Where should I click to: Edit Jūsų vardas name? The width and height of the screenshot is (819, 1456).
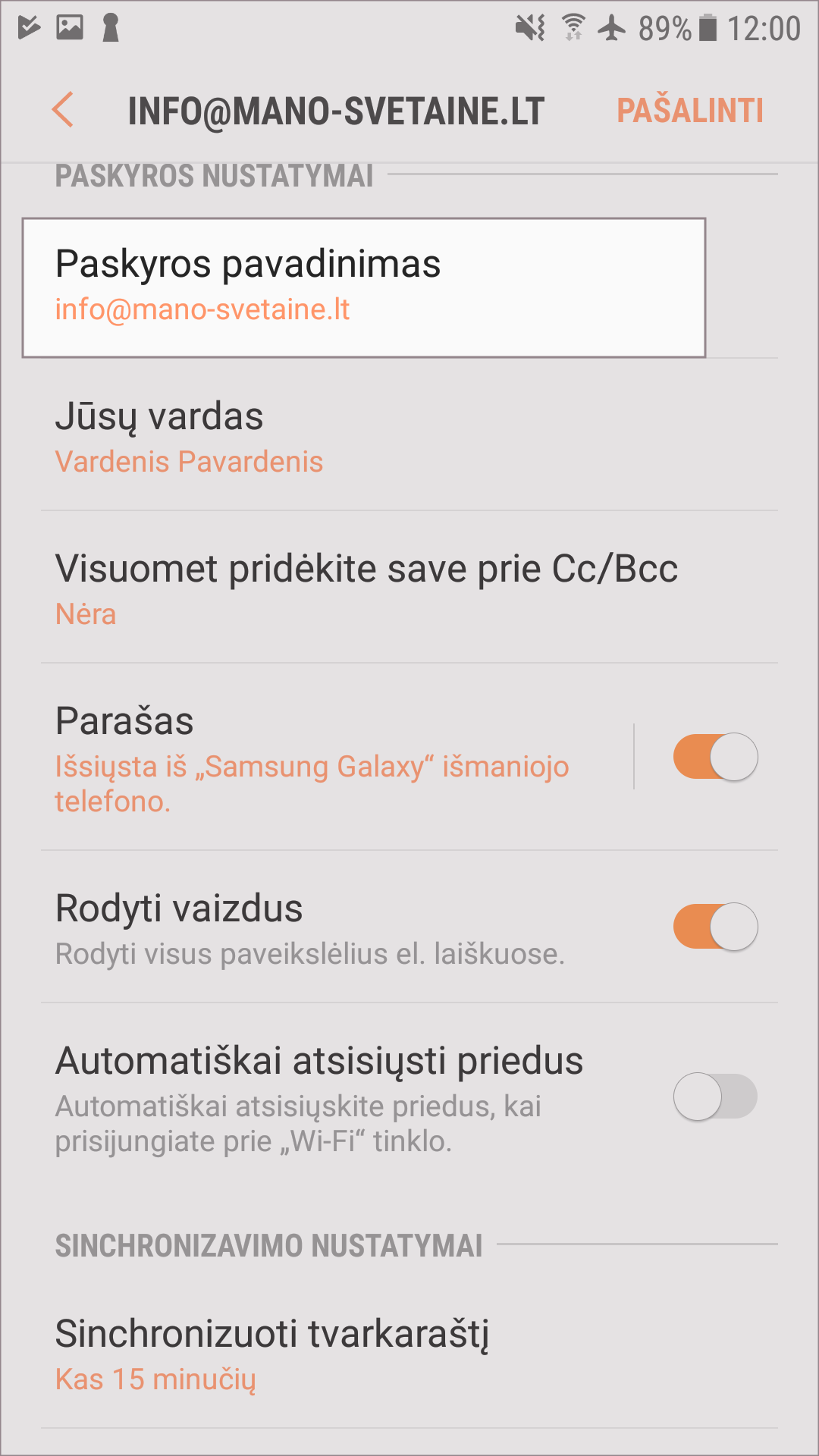click(303, 438)
